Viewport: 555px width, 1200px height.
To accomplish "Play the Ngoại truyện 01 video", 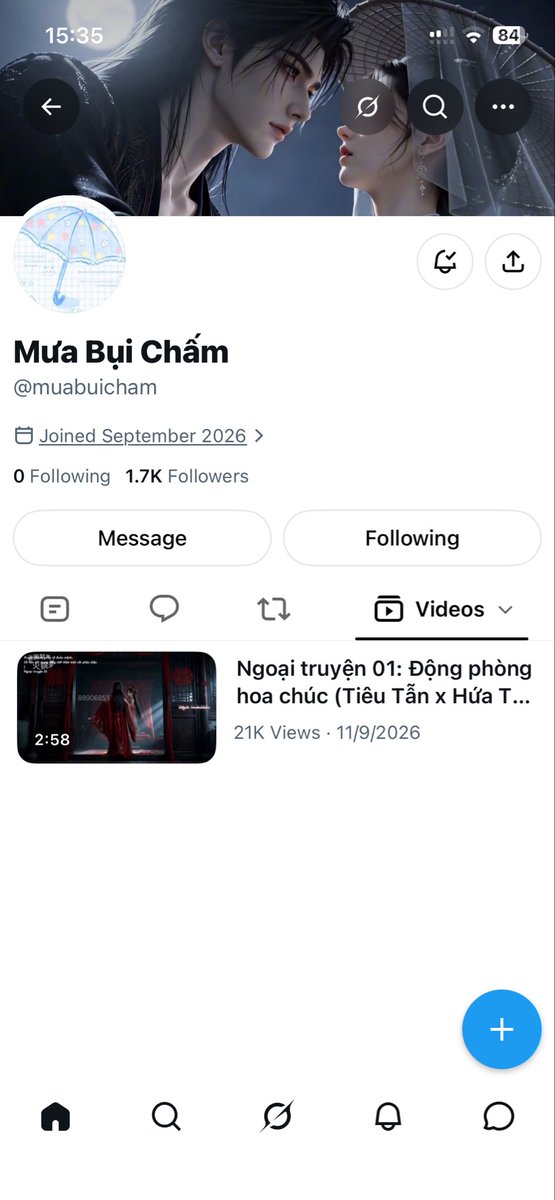I will coord(116,707).
